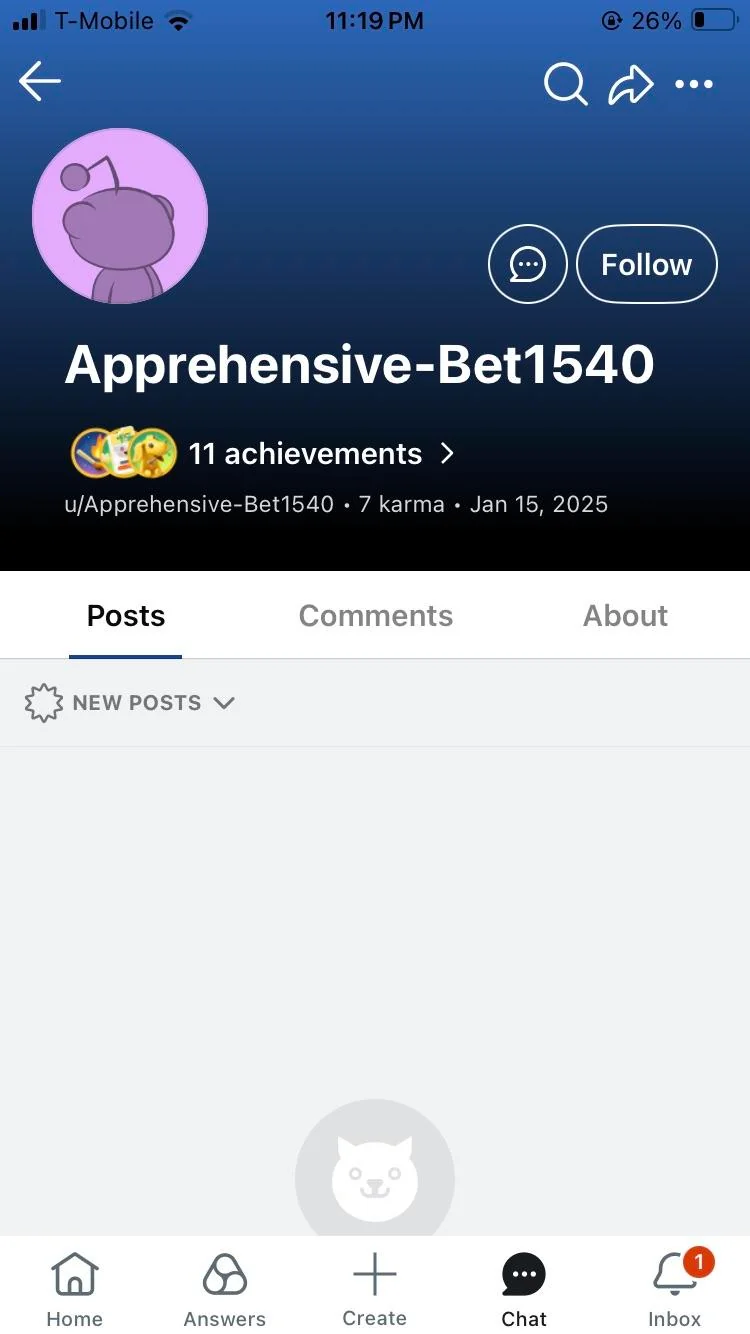Check the Inbox notifications

pos(675,1288)
